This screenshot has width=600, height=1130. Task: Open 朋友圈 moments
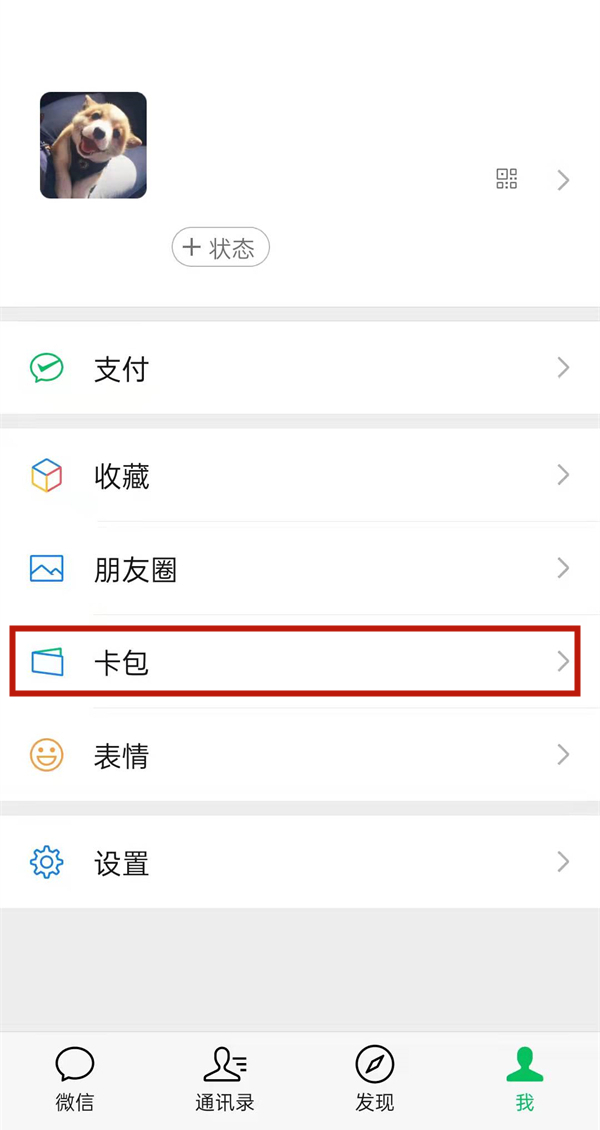point(300,570)
